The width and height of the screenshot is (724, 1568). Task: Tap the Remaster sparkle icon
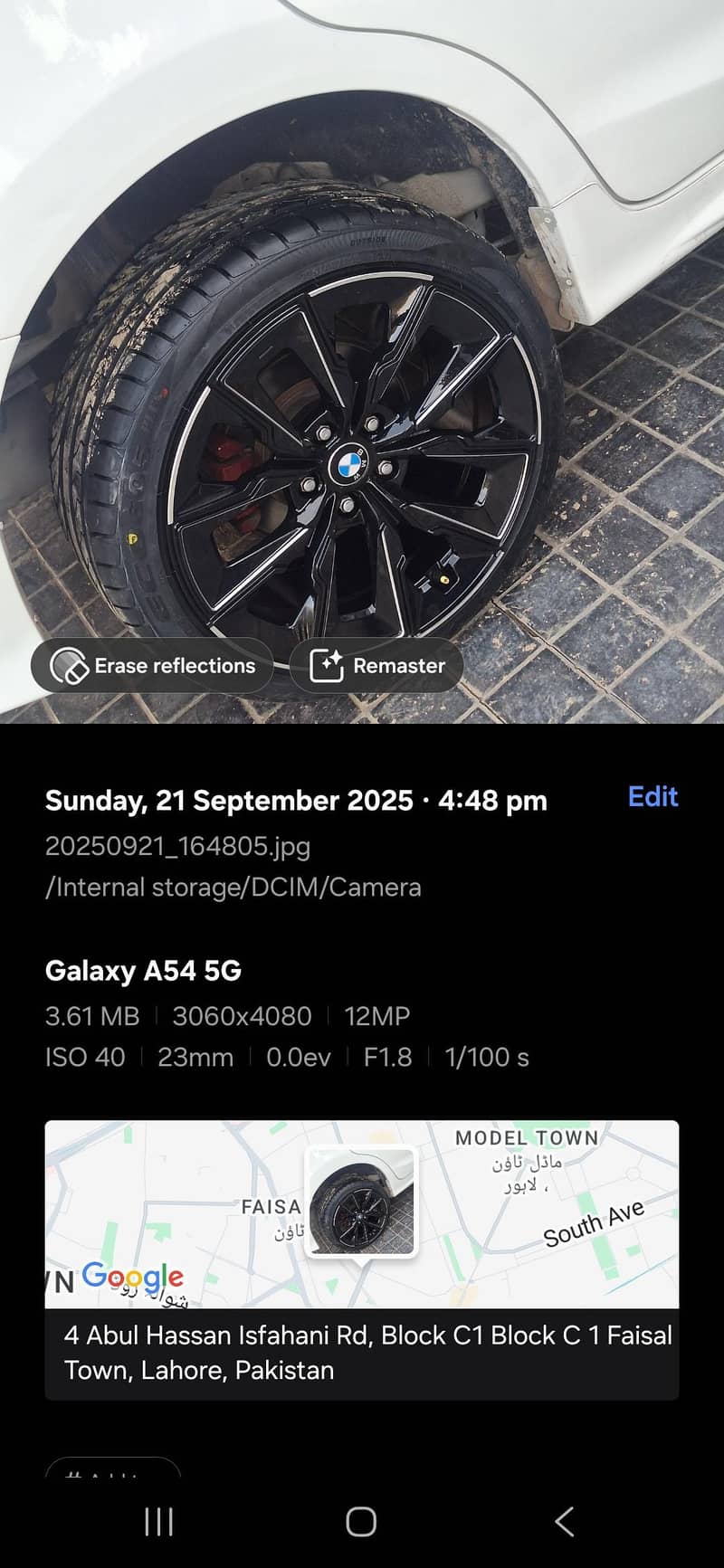(328, 666)
